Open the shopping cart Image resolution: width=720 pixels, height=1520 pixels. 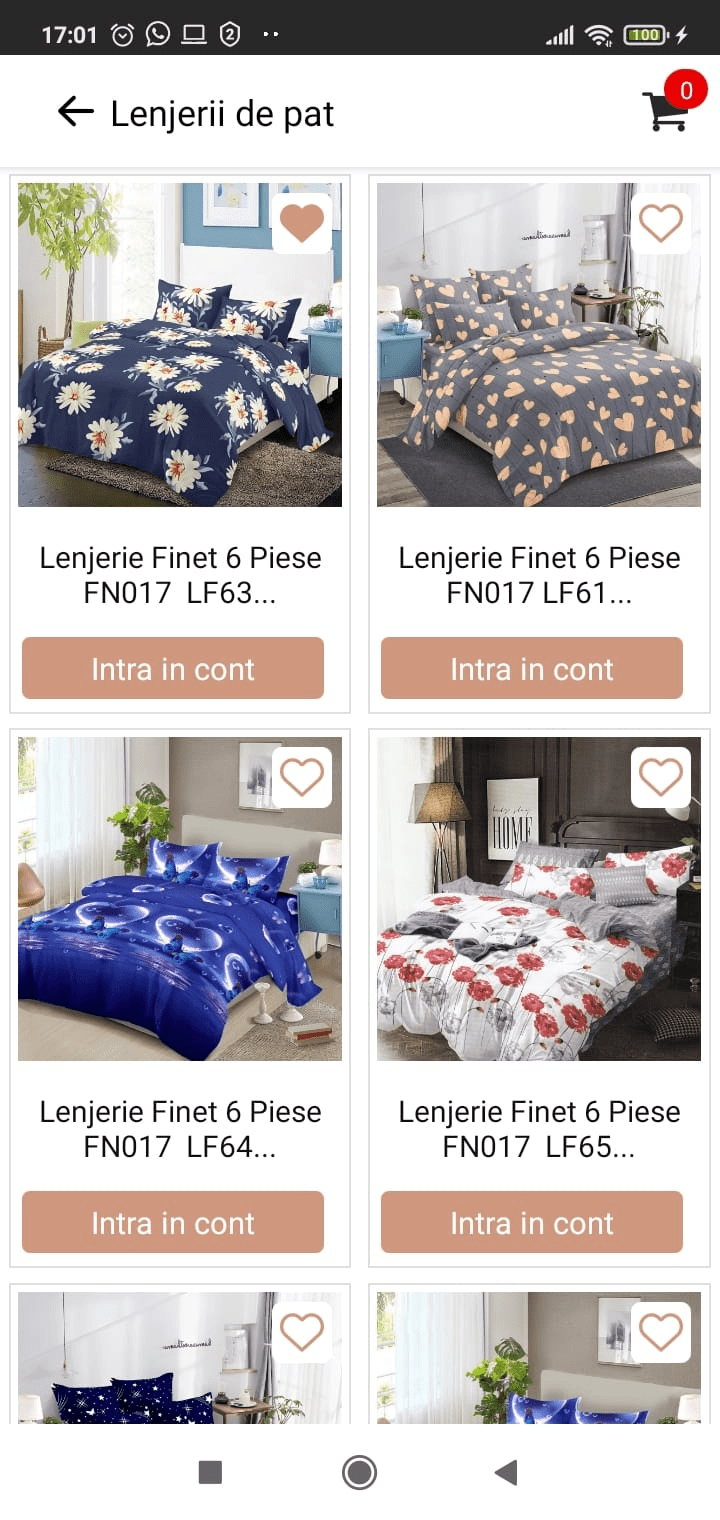click(x=666, y=111)
